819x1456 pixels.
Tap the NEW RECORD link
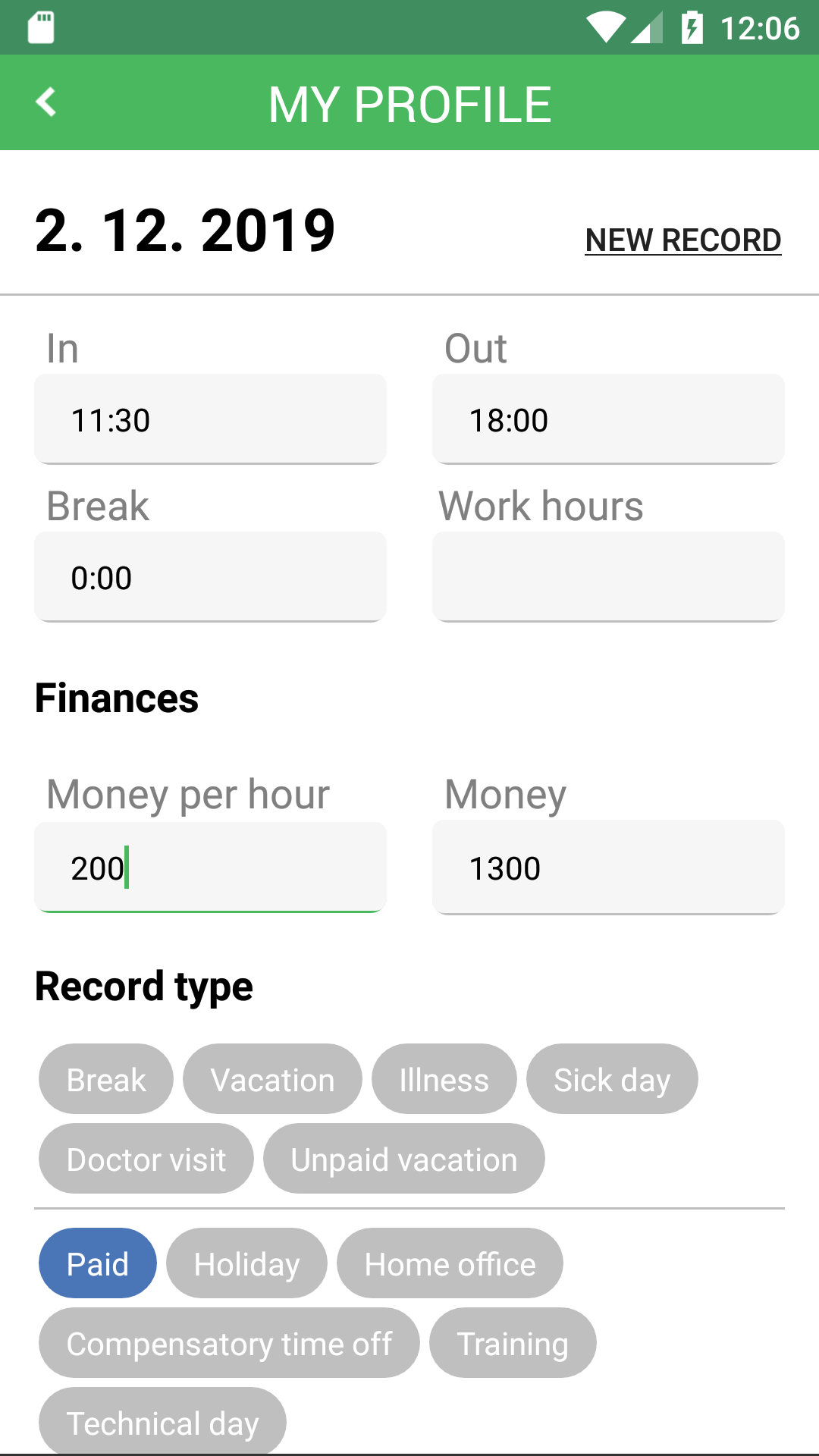click(x=682, y=240)
